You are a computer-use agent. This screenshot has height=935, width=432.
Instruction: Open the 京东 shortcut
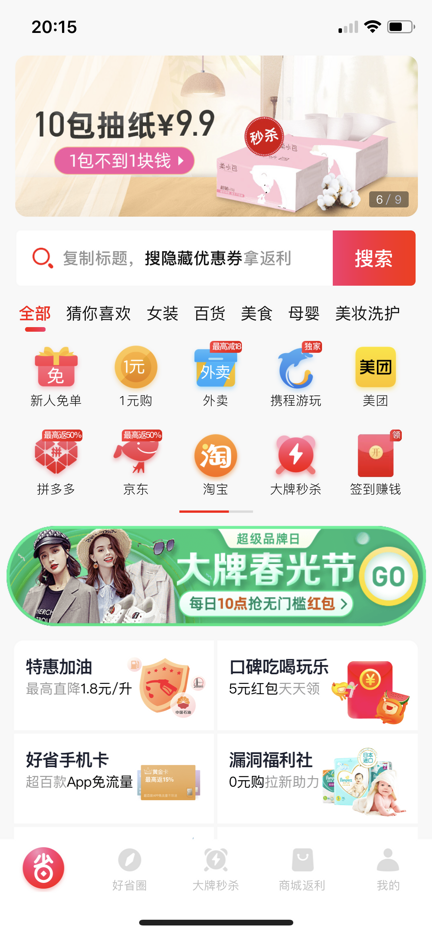pos(135,464)
